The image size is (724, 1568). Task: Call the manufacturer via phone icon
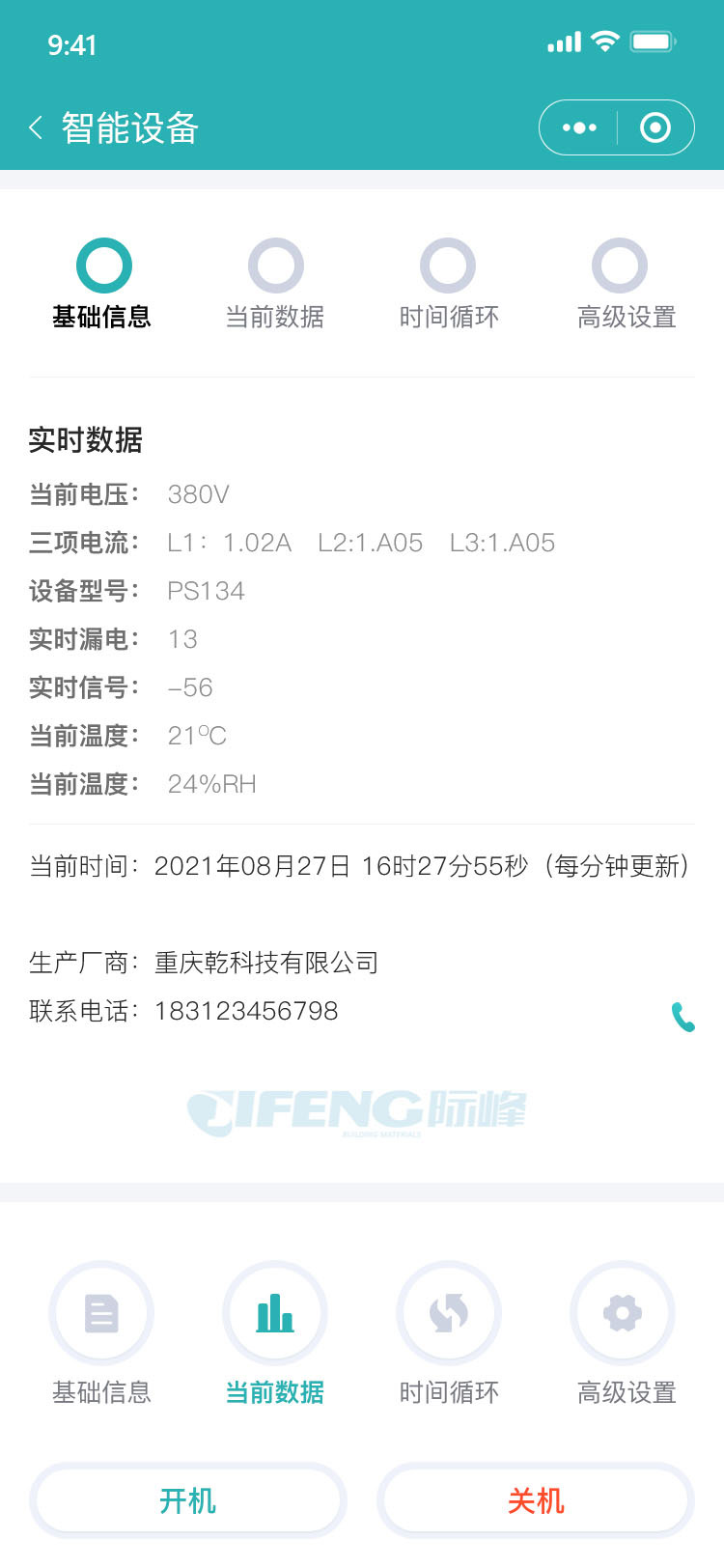tap(682, 1017)
